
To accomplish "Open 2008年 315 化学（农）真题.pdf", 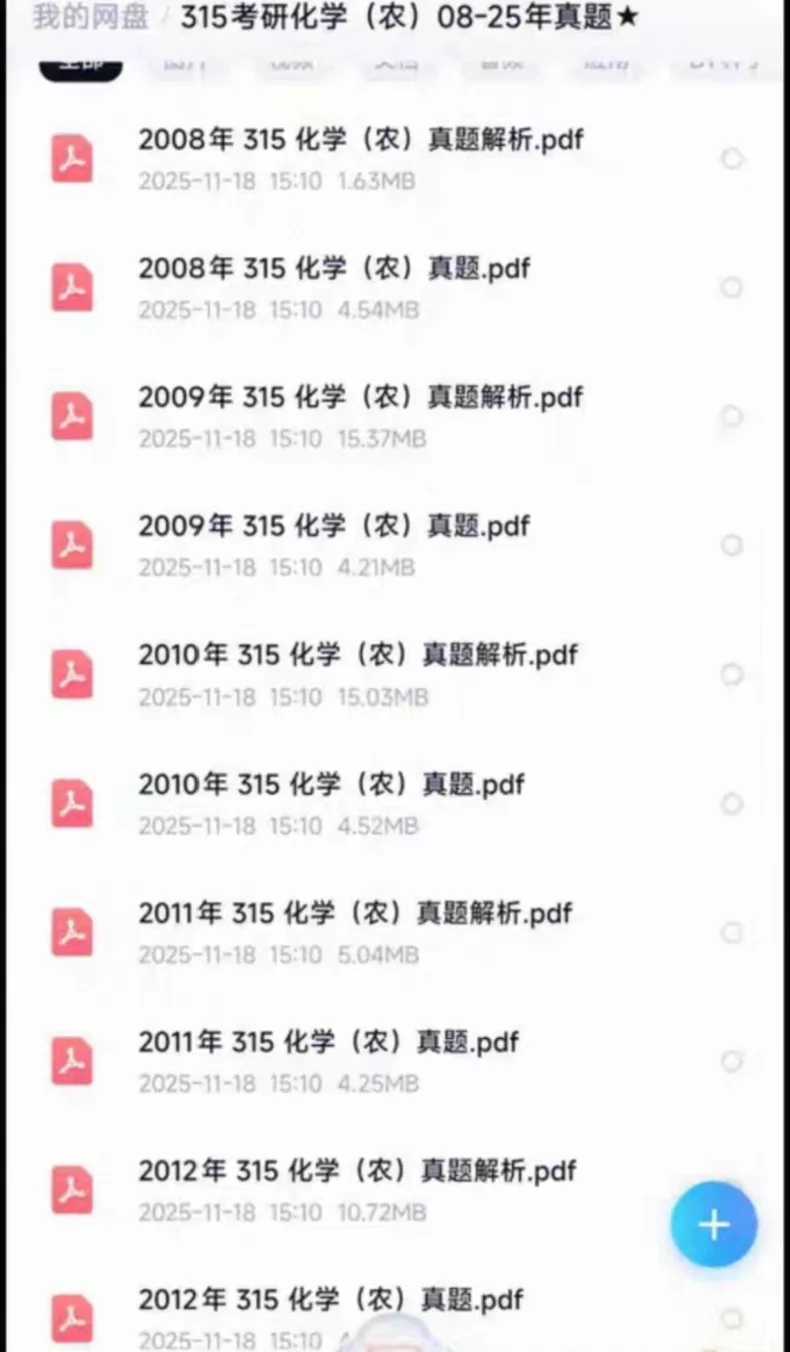I will pyautogui.click(x=334, y=269).
